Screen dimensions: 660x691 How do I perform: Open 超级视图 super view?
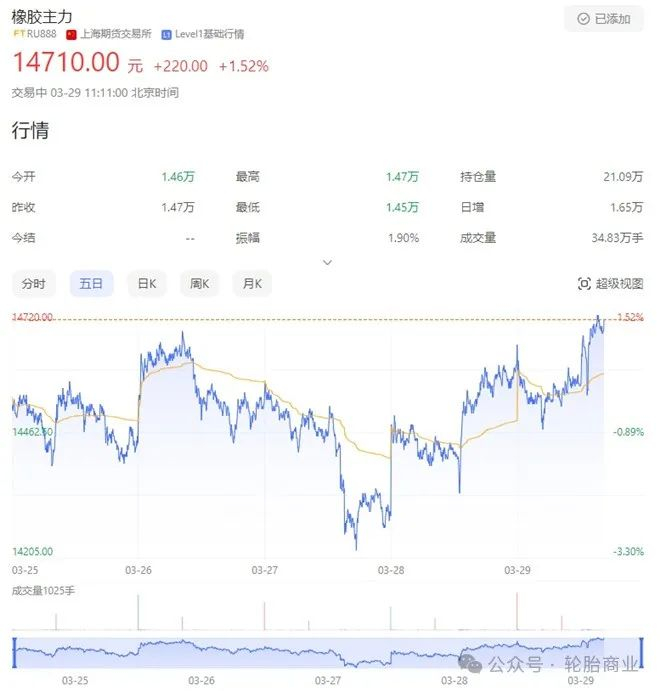coord(610,283)
